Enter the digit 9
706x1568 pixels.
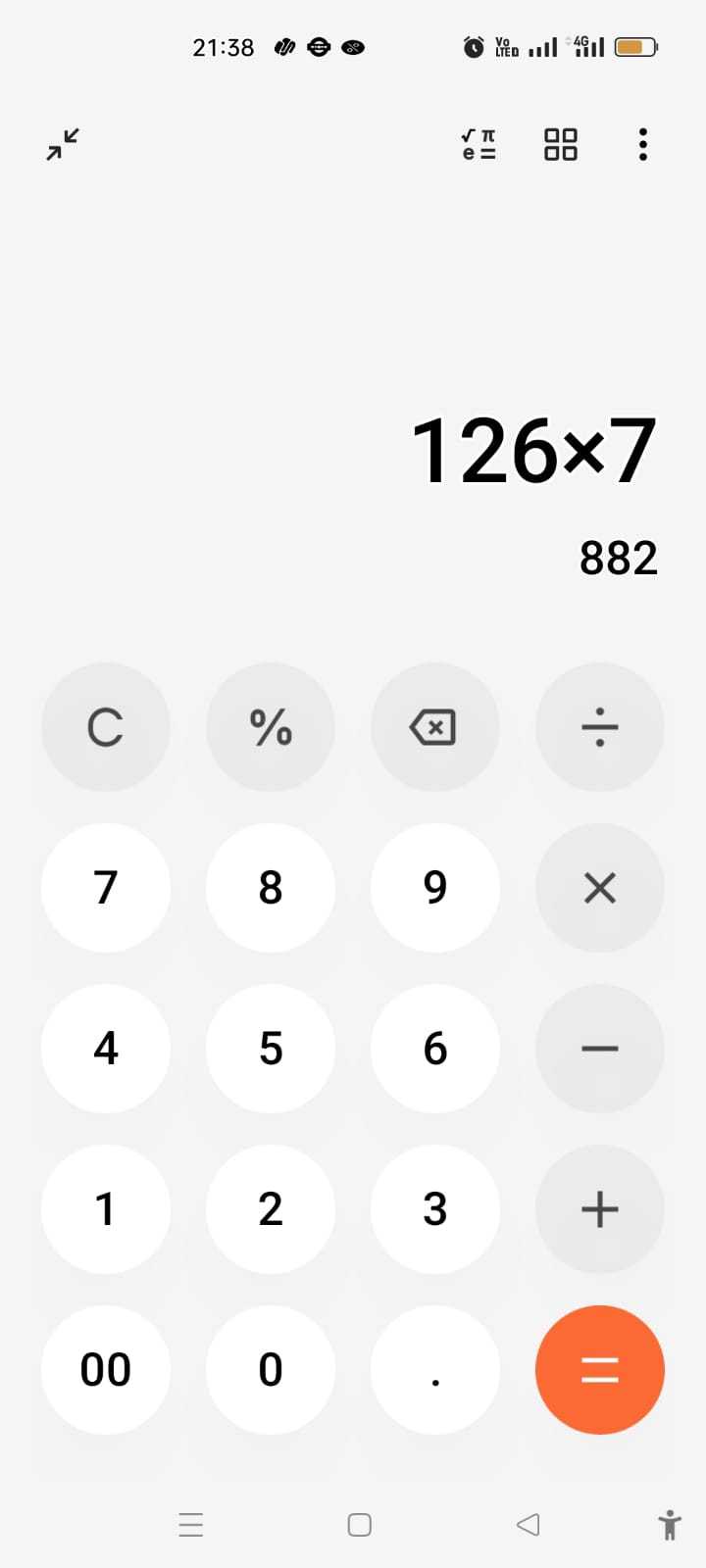435,888
